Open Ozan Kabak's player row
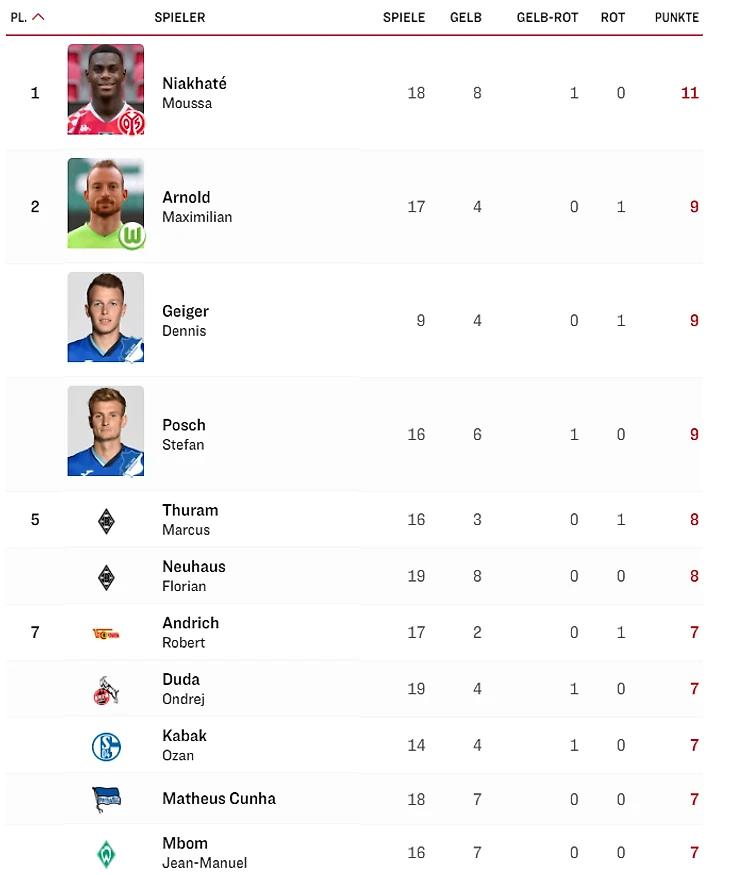 [184, 745]
